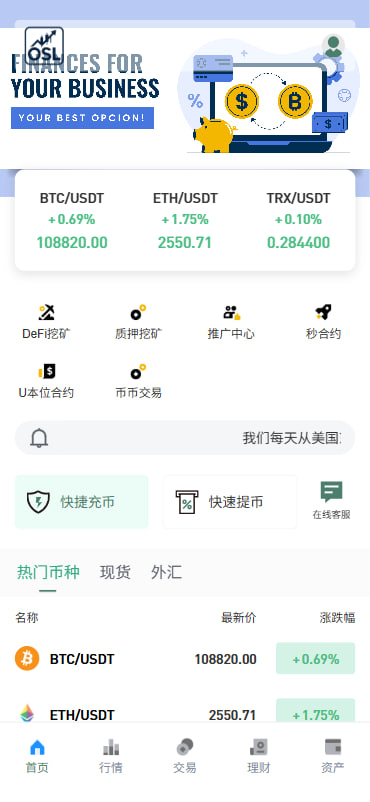Open BTC/USDT row in the coin list

click(x=185, y=659)
